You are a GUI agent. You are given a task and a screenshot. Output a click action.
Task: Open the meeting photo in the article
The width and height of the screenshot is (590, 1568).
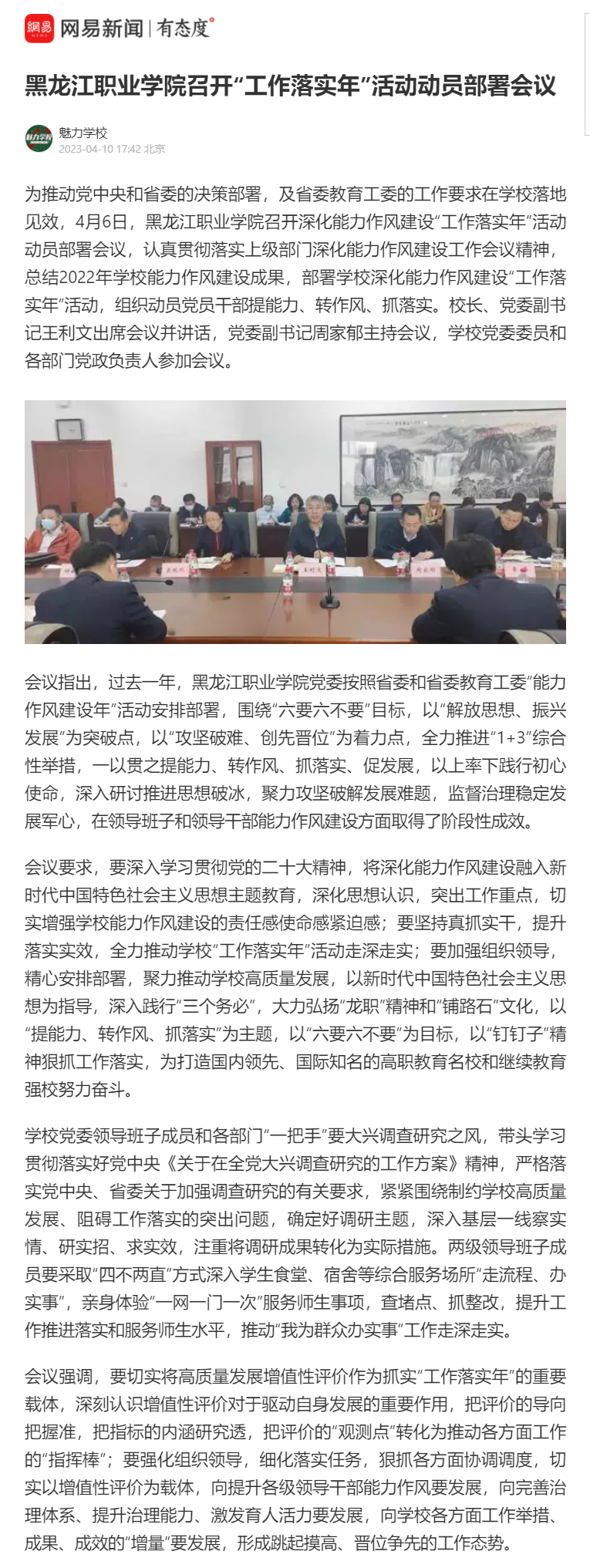(x=295, y=521)
